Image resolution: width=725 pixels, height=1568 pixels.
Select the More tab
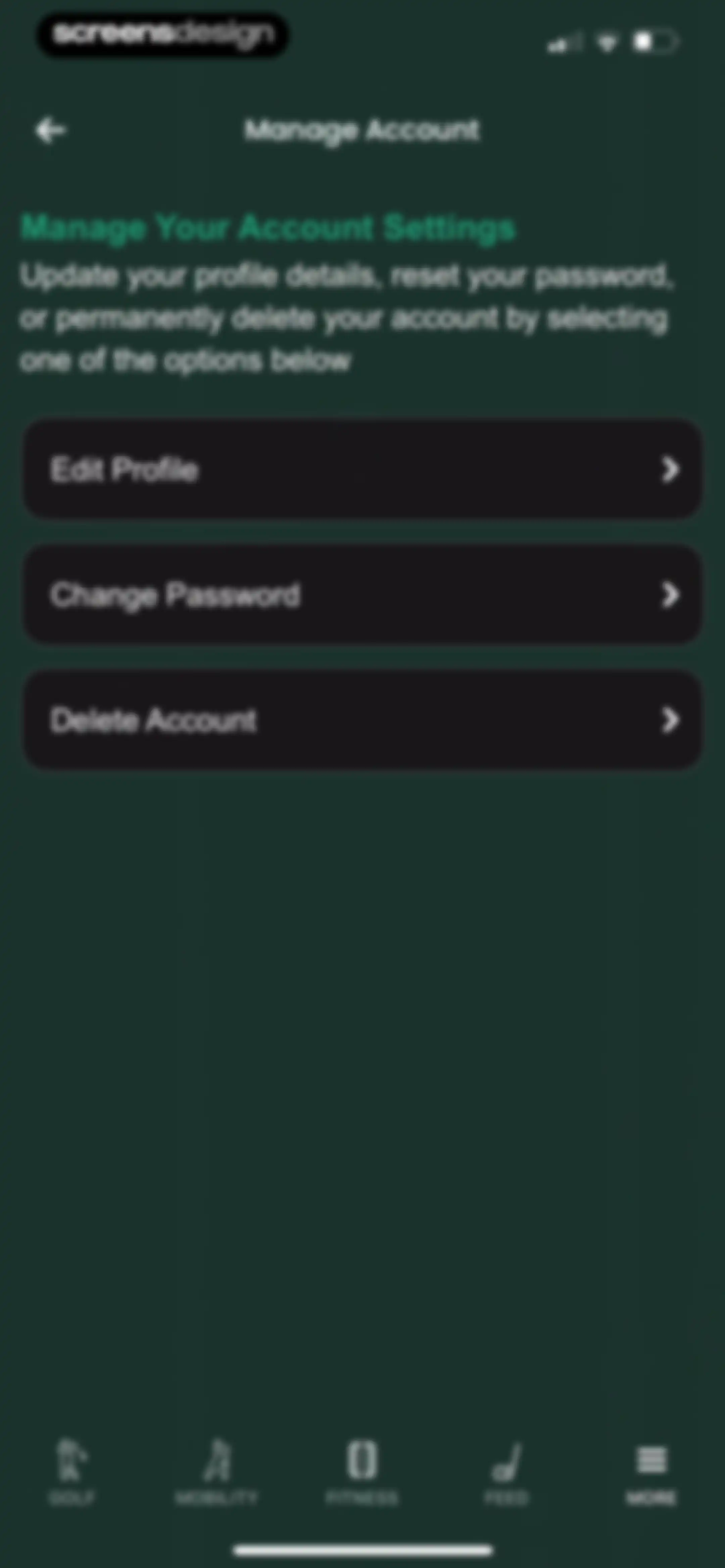[x=651, y=1471]
